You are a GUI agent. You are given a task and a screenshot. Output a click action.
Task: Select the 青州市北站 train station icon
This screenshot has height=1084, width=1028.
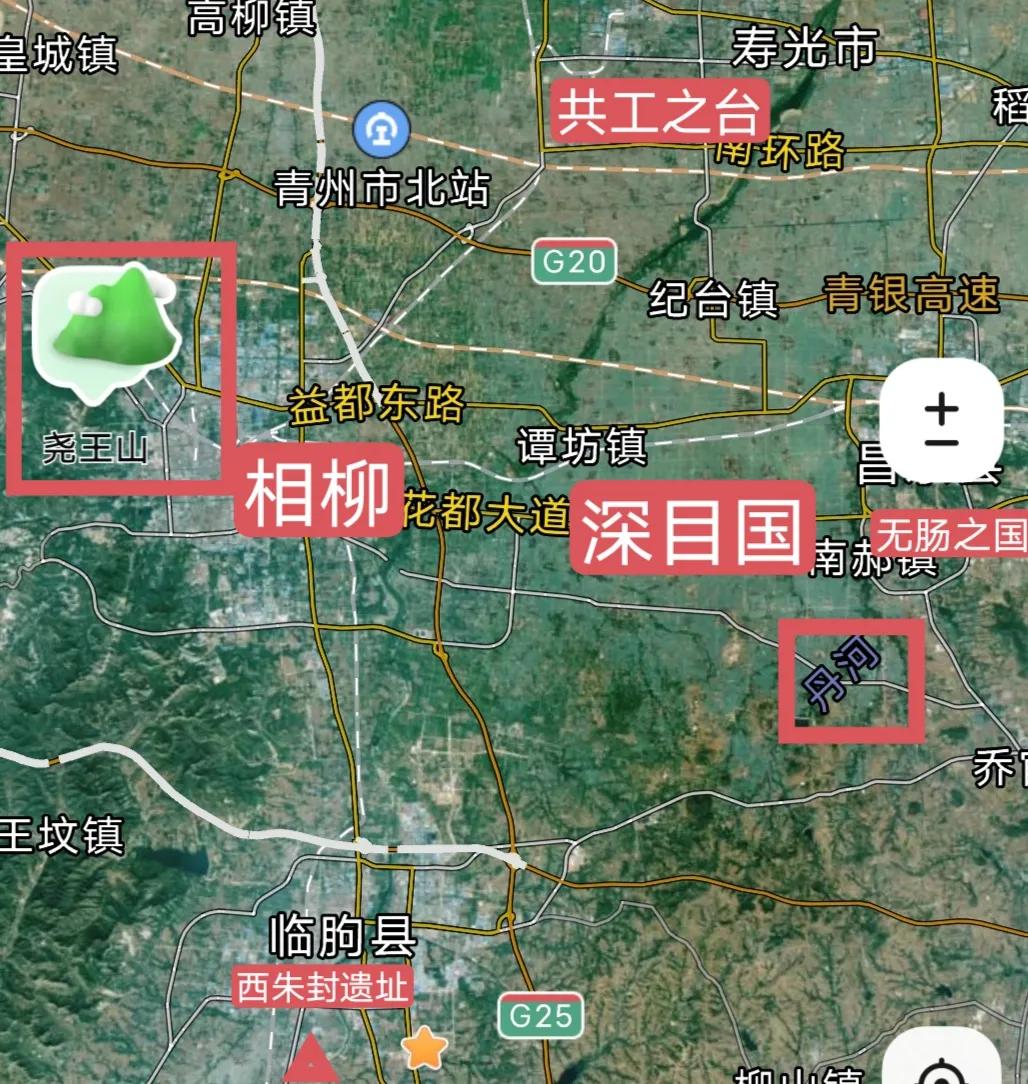(381, 130)
